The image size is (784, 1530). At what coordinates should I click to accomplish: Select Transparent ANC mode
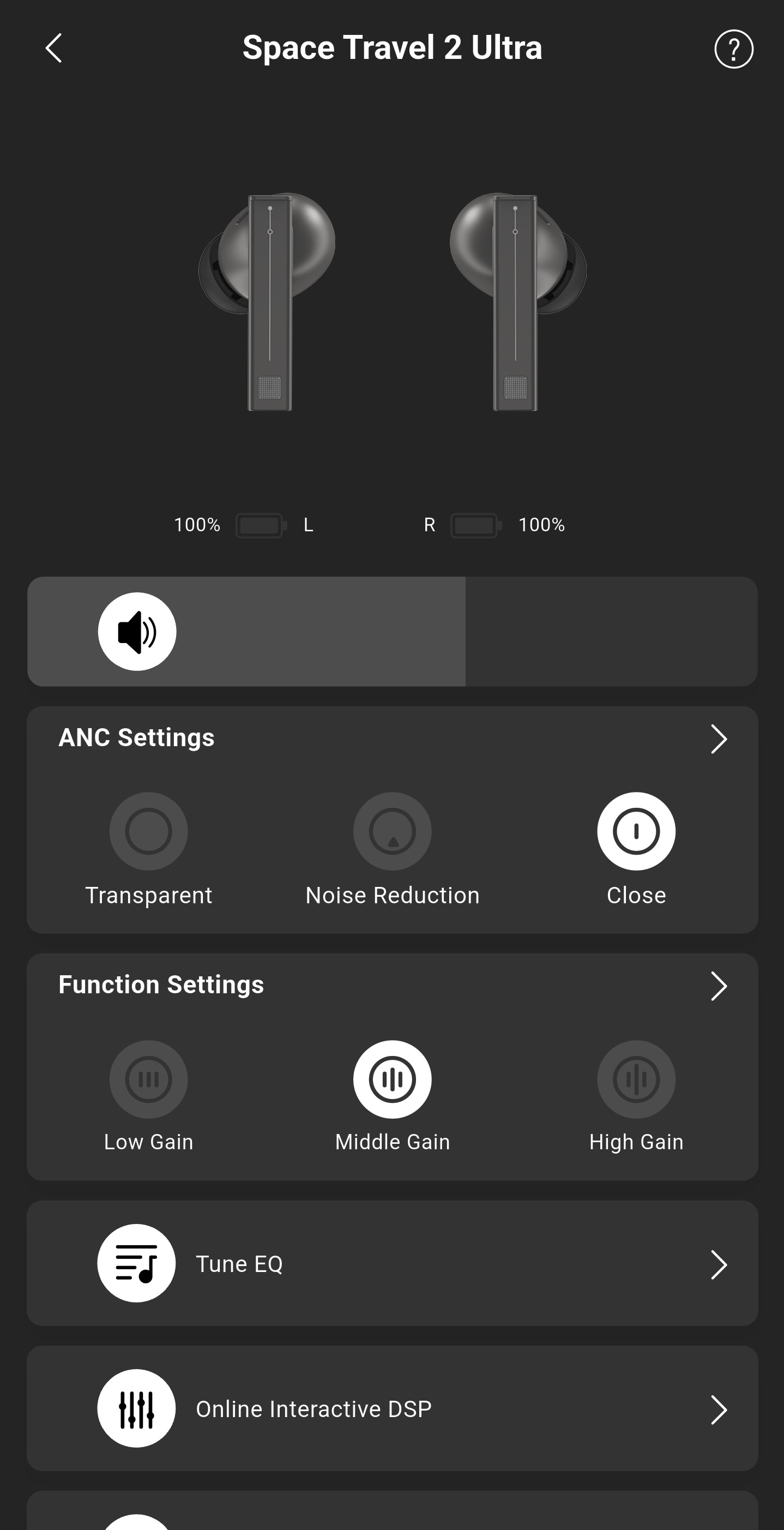(148, 831)
